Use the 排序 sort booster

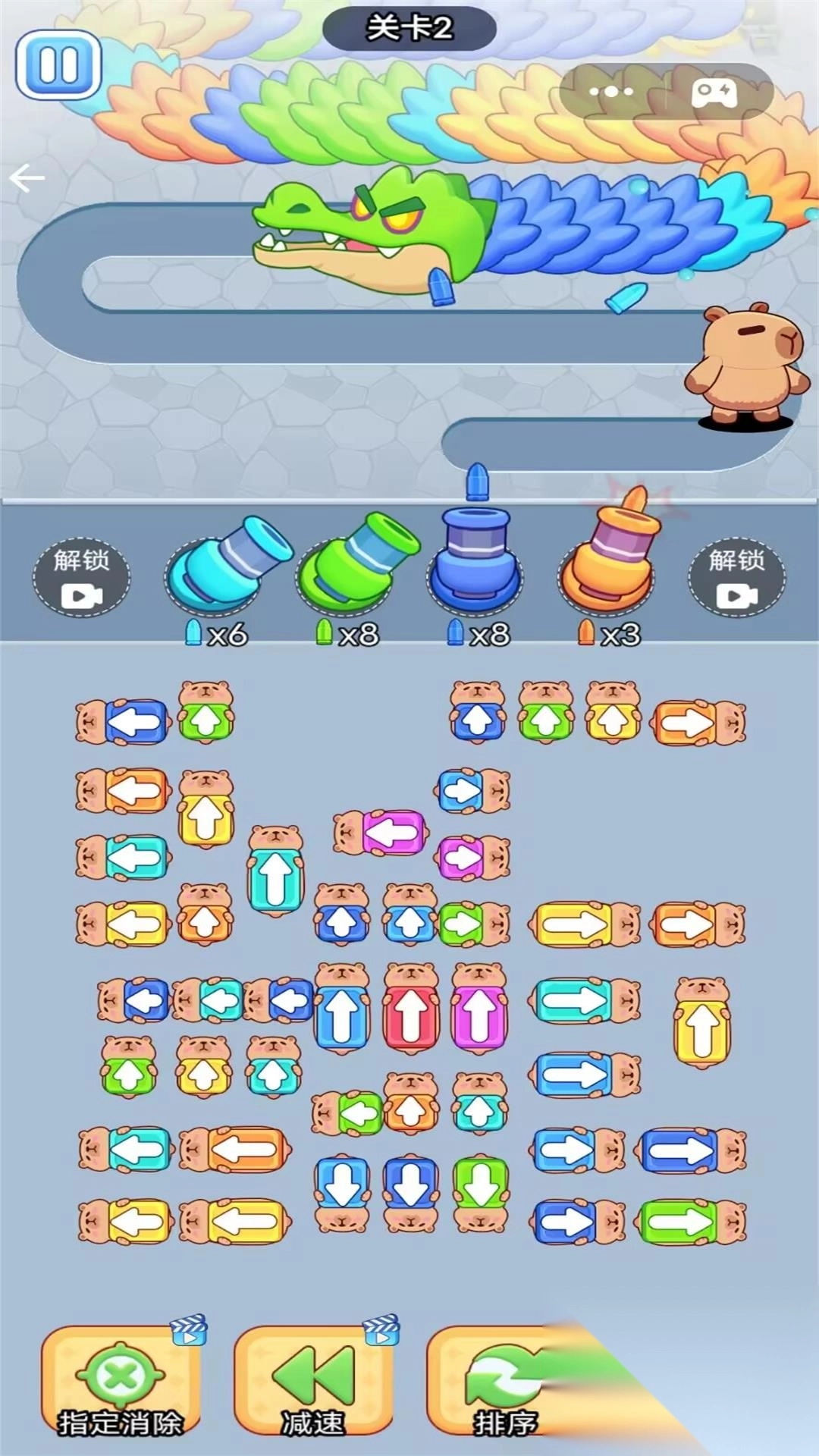(x=504, y=1380)
